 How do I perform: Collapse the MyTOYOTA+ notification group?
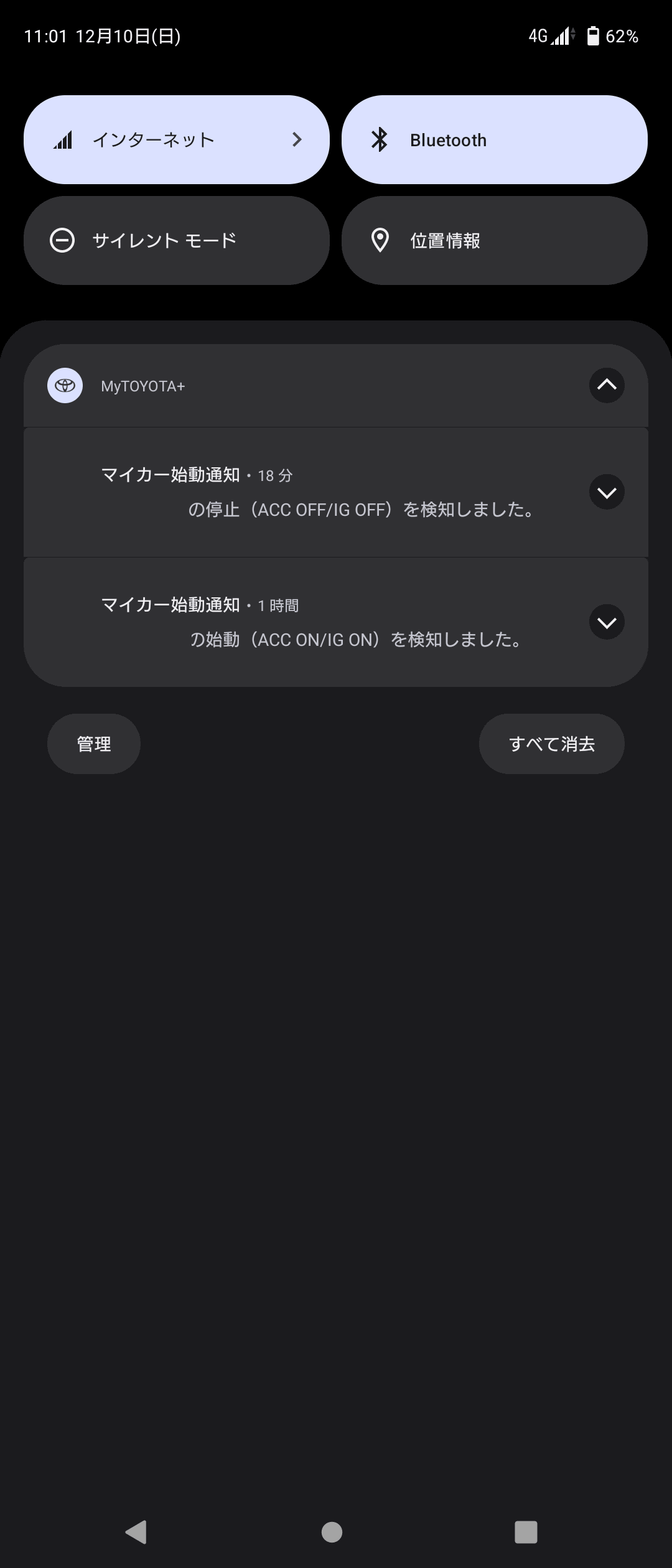tap(605, 386)
